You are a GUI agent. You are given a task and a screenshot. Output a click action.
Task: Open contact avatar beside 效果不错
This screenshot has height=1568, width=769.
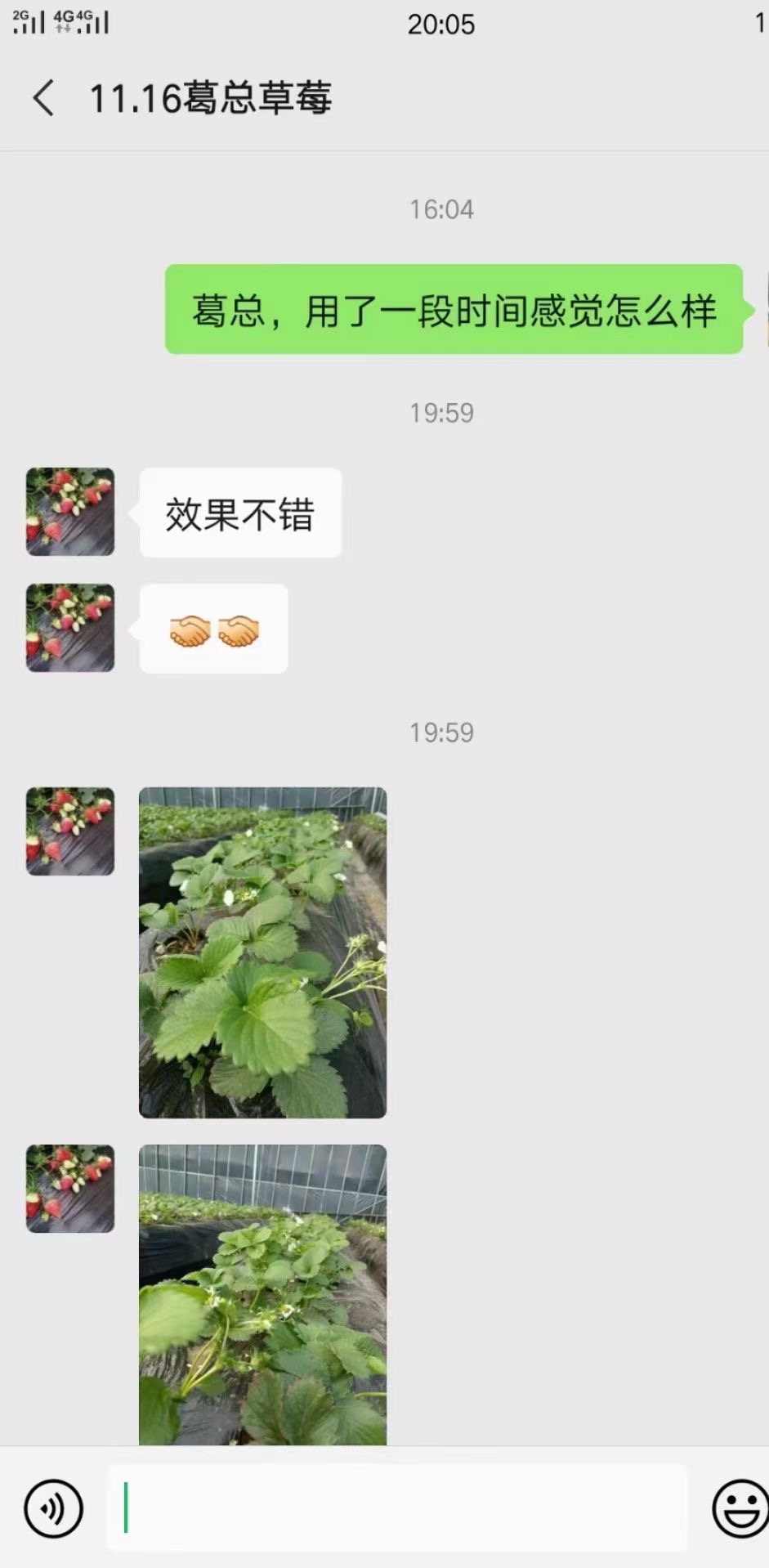(x=70, y=512)
